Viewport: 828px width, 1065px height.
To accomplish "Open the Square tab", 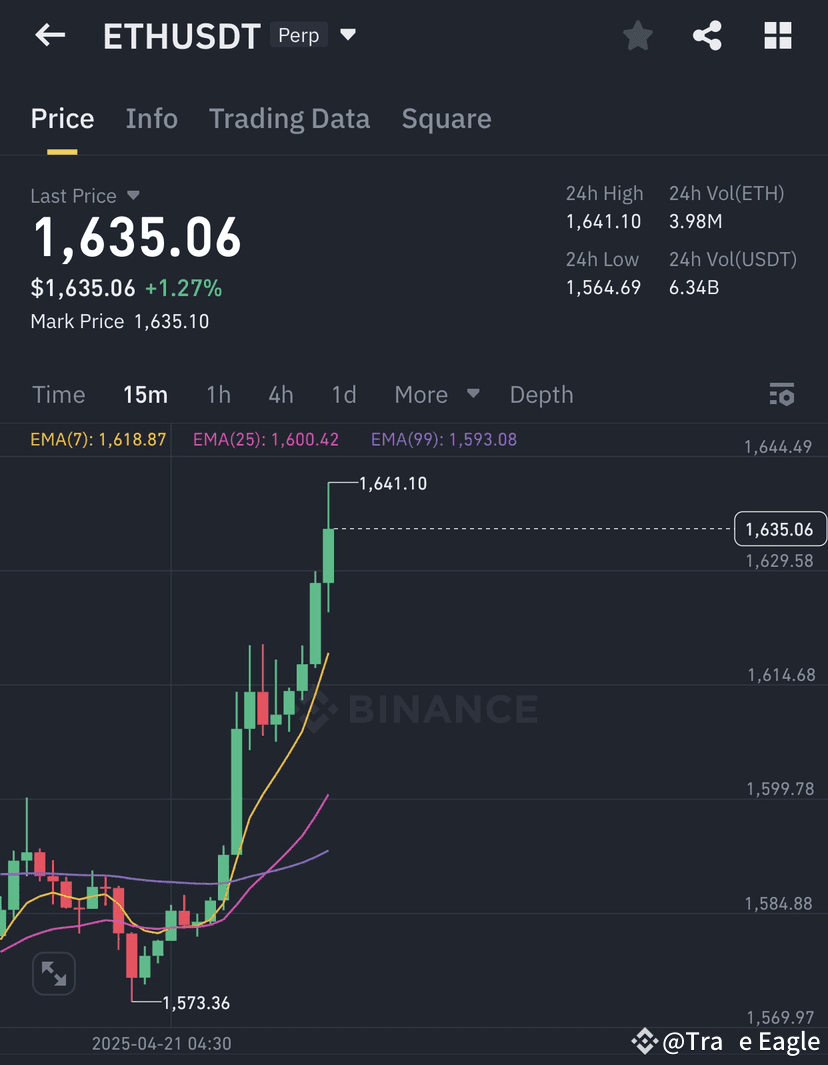I will (446, 118).
